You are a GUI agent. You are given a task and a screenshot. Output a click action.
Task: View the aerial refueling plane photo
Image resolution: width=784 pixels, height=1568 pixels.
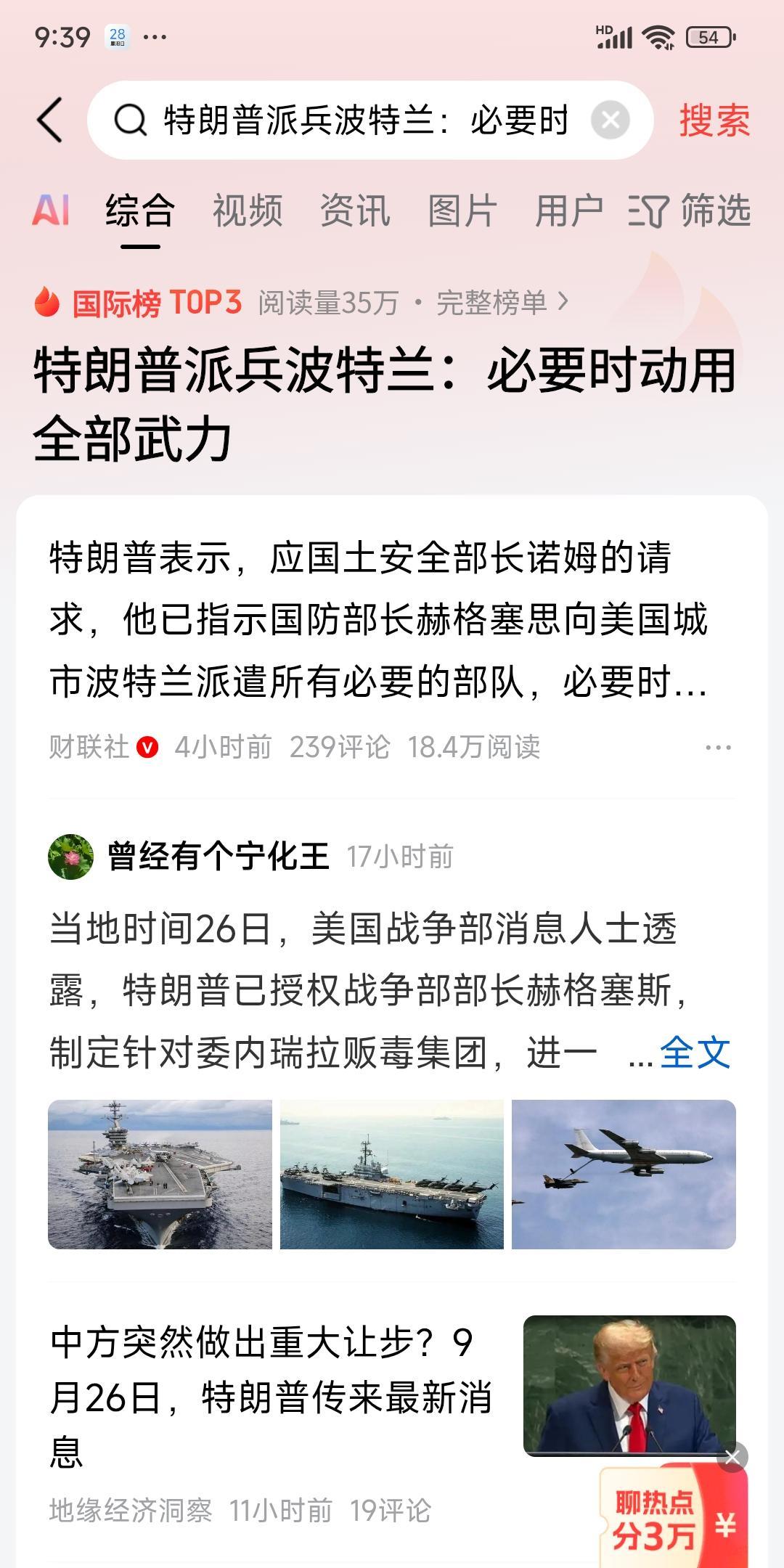pyautogui.click(x=624, y=1175)
